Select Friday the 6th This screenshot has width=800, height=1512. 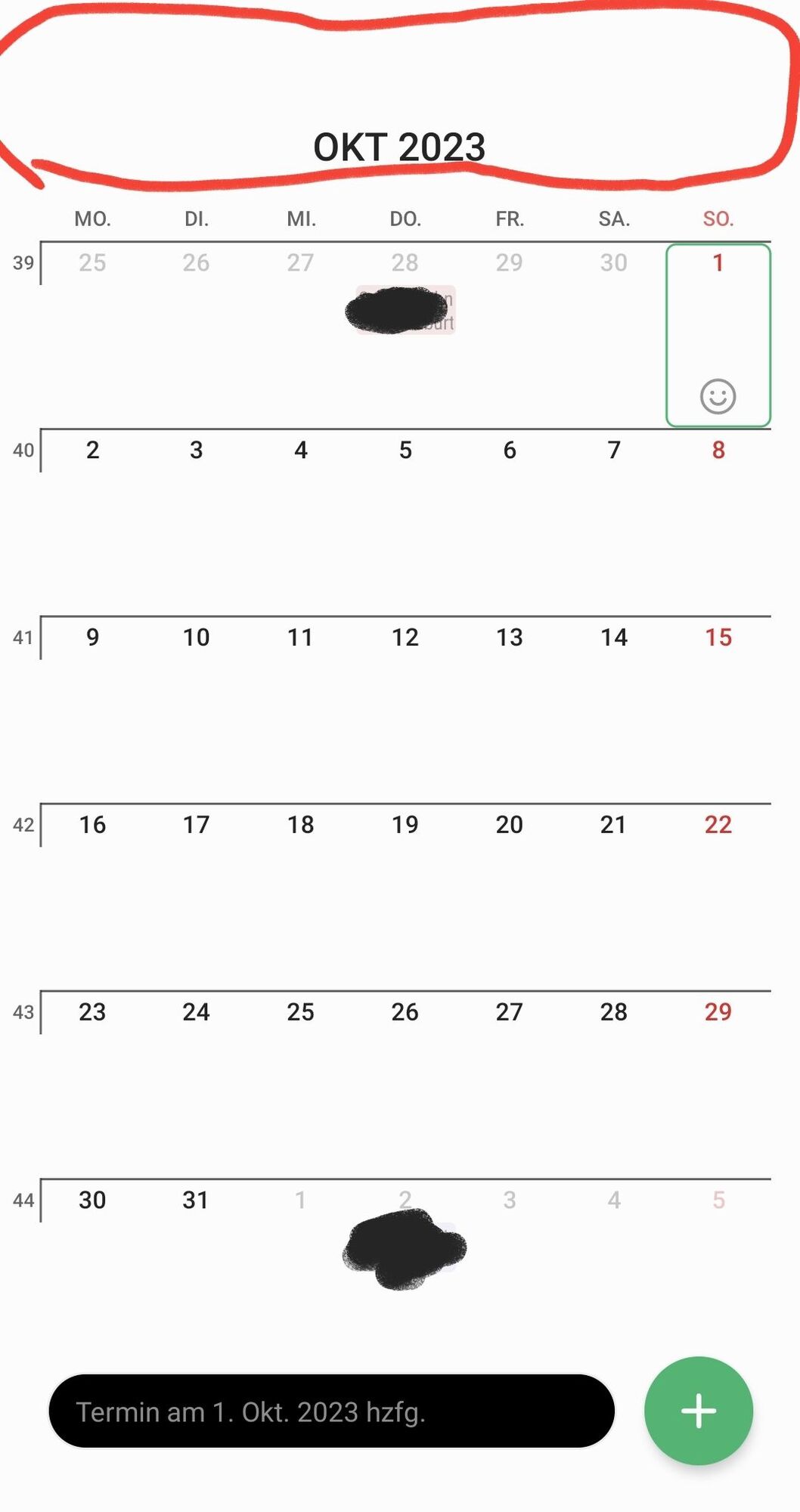click(x=510, y=451)
